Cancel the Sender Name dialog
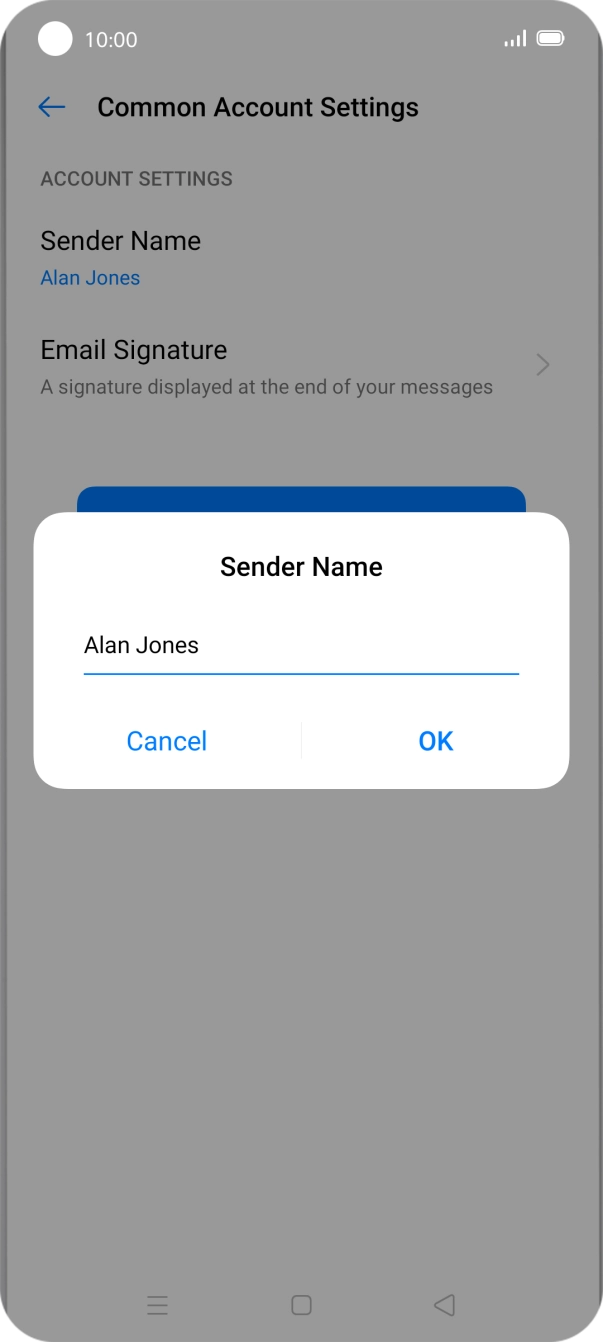 pos(167,741)
